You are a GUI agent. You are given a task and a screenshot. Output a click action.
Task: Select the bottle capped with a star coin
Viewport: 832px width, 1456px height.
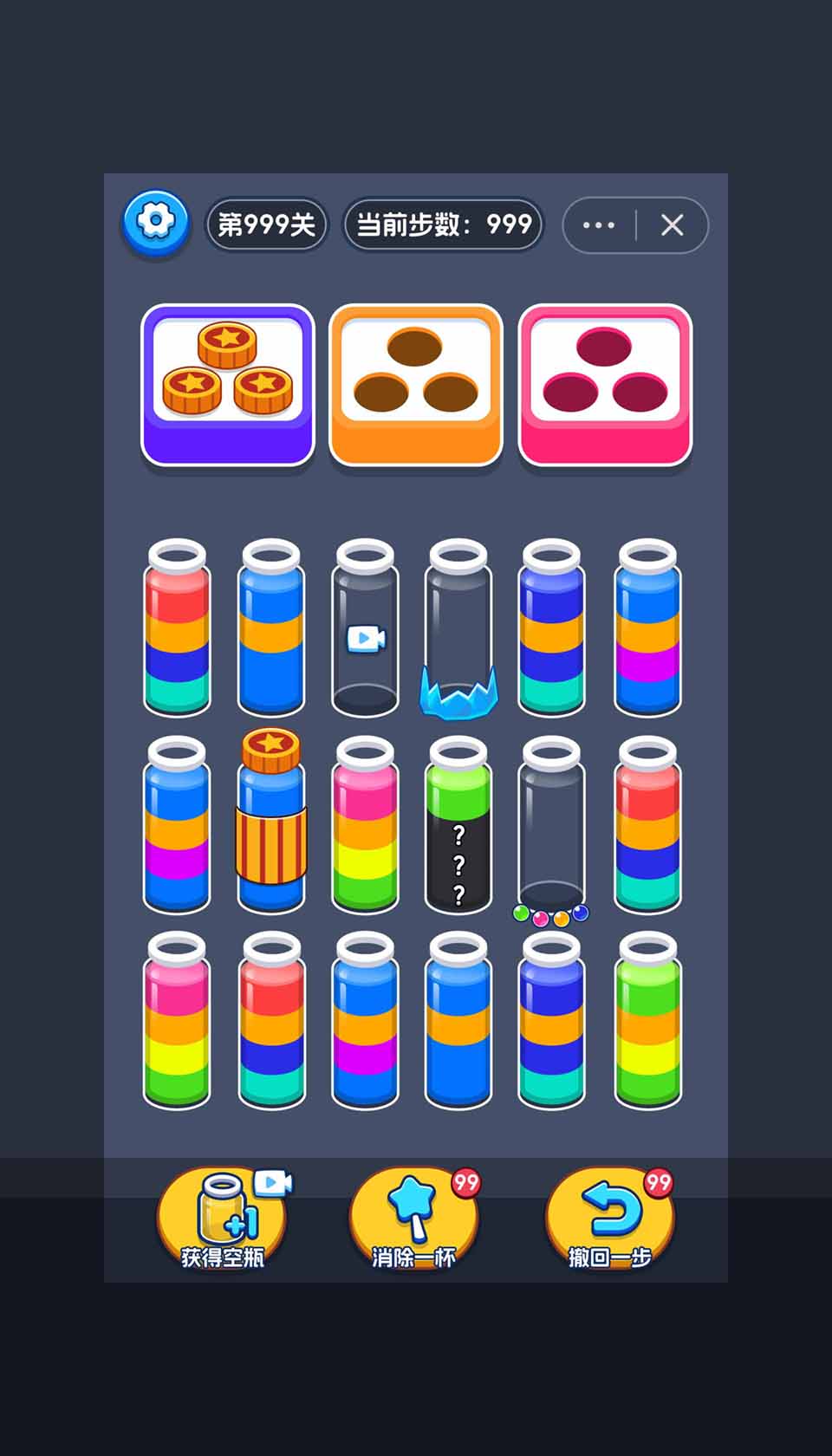coord(271,822)
